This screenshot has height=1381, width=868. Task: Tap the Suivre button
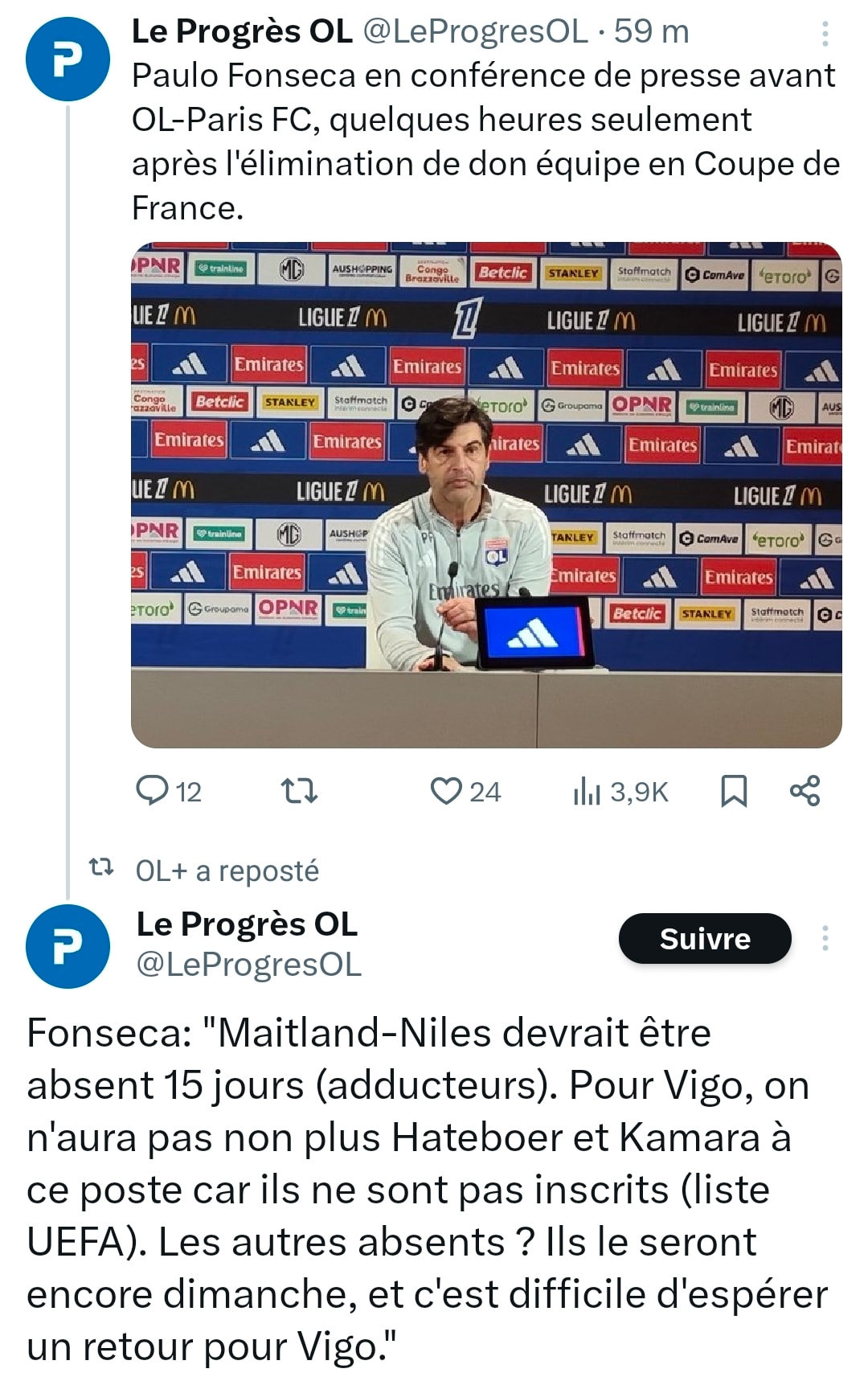pos(704,938)
